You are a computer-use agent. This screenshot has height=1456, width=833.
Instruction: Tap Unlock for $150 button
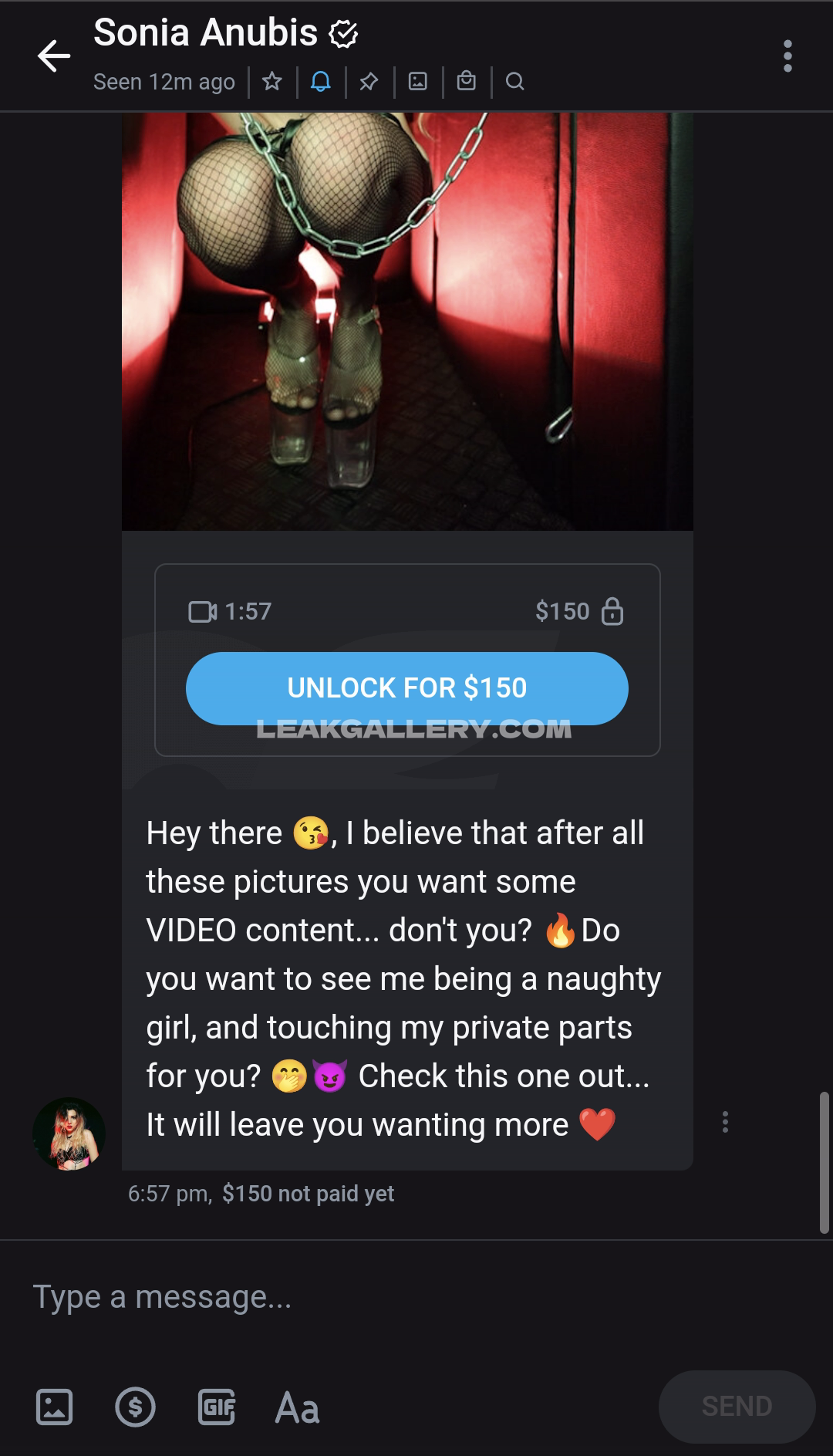[406, 687]
